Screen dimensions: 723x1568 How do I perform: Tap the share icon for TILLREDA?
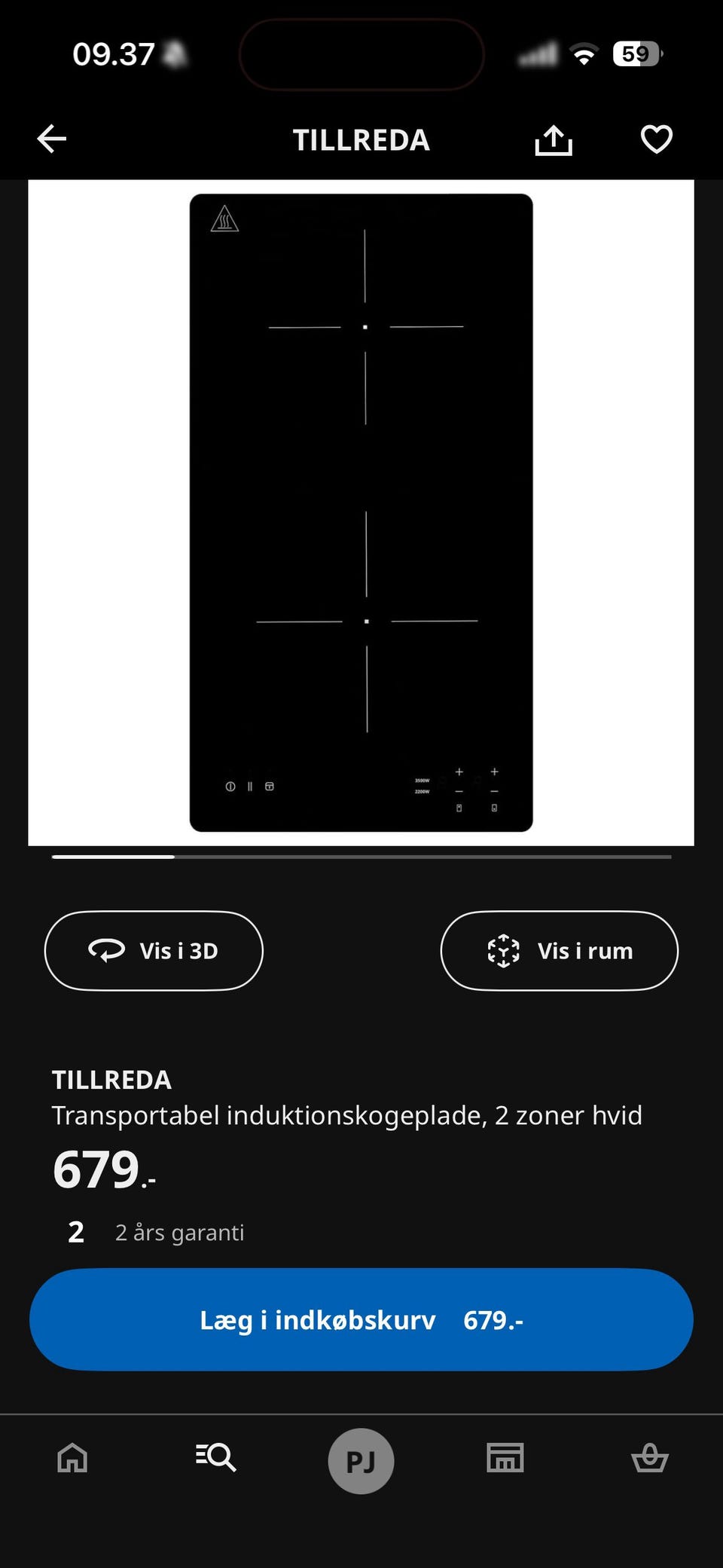[x=554, y=139]
